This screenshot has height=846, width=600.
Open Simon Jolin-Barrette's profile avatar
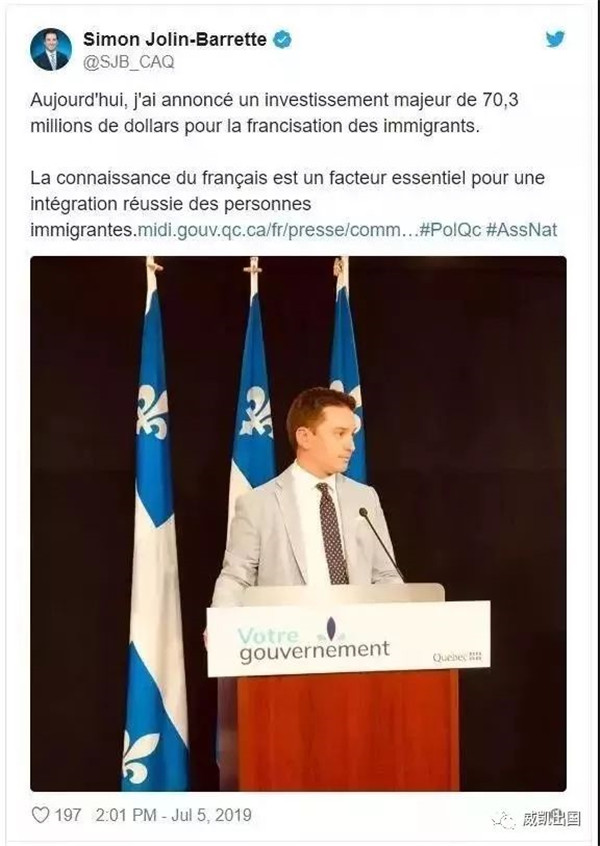coord(51,49)
